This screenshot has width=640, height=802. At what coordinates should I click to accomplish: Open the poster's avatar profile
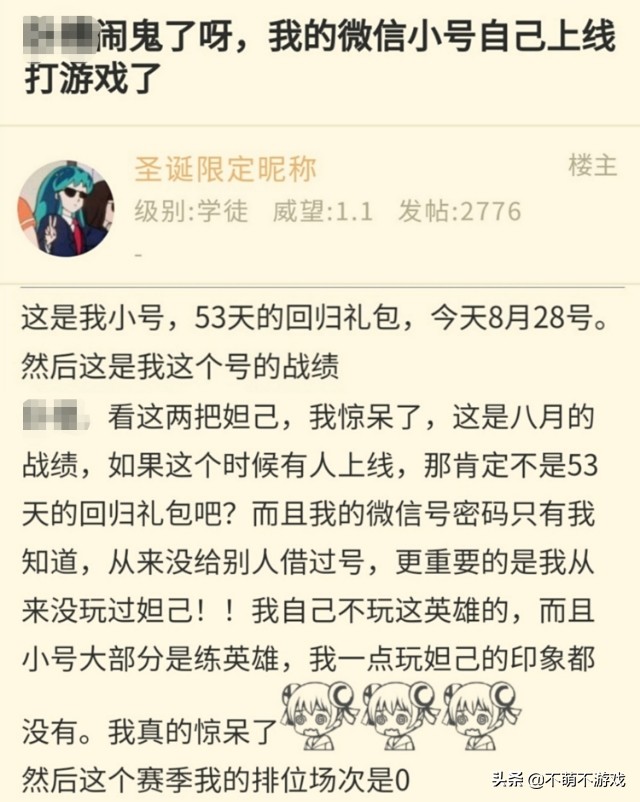point(65,208)
